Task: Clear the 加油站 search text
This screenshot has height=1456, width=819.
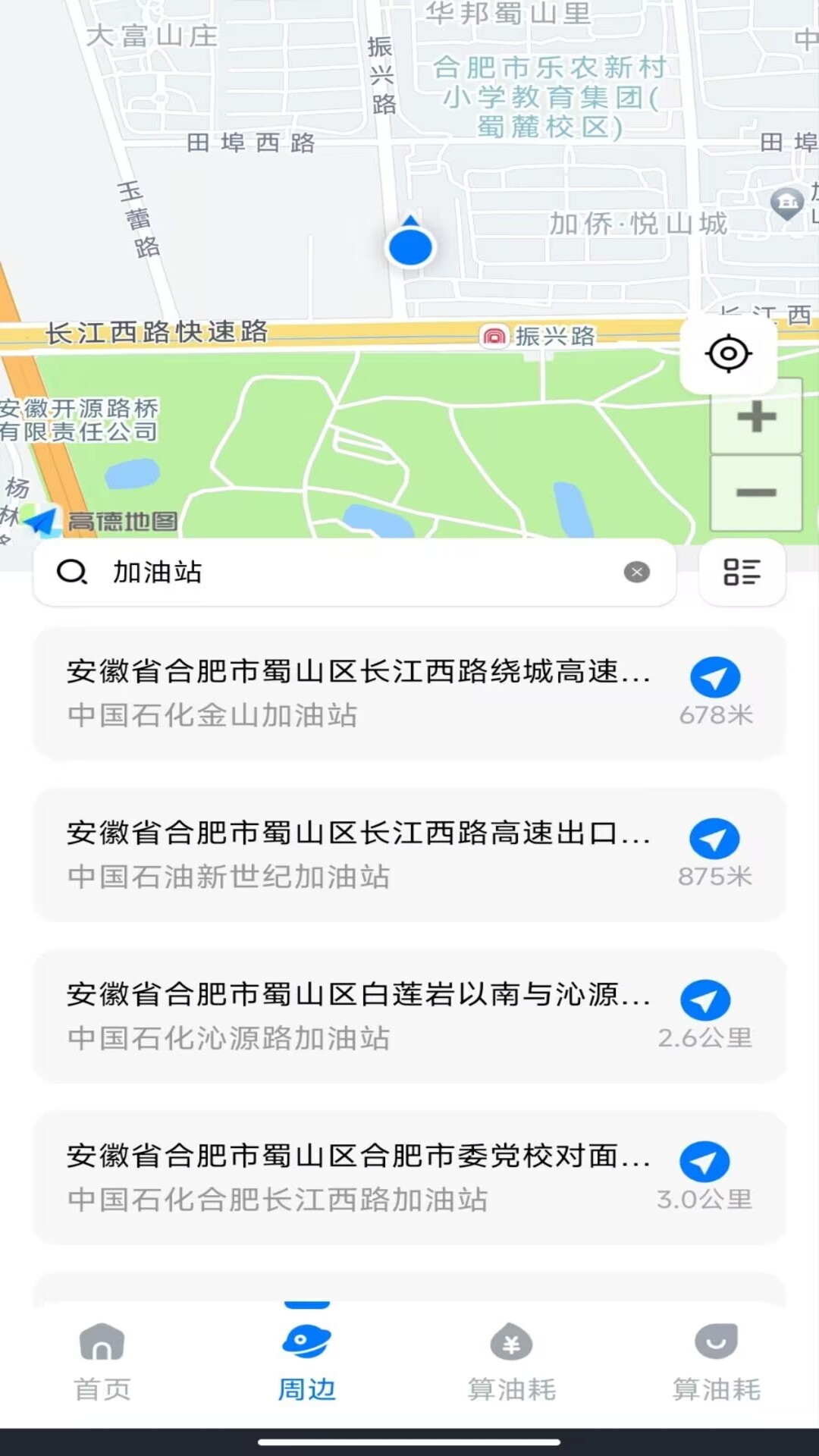Action: 637,573
